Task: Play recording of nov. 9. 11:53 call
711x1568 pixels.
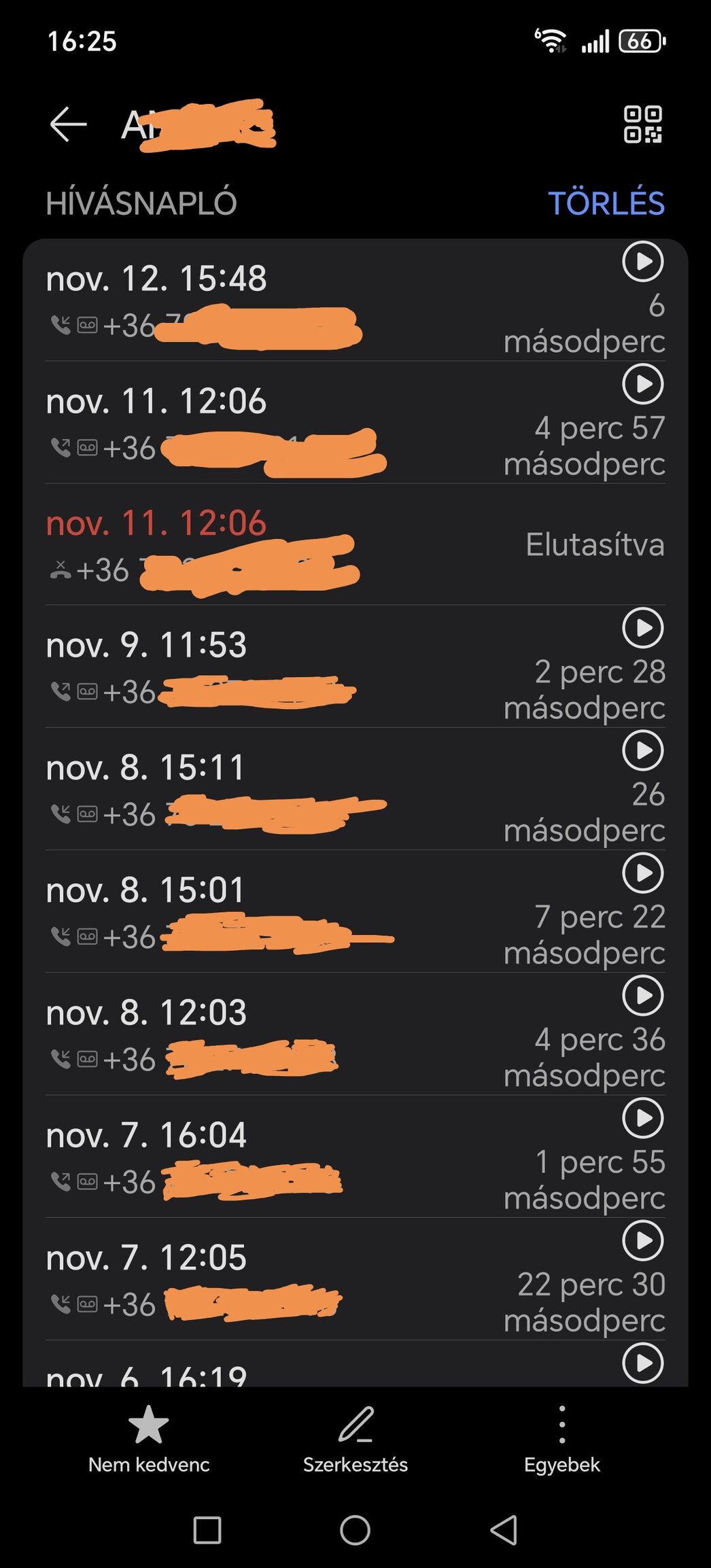Action: click(x=642, y=628)
